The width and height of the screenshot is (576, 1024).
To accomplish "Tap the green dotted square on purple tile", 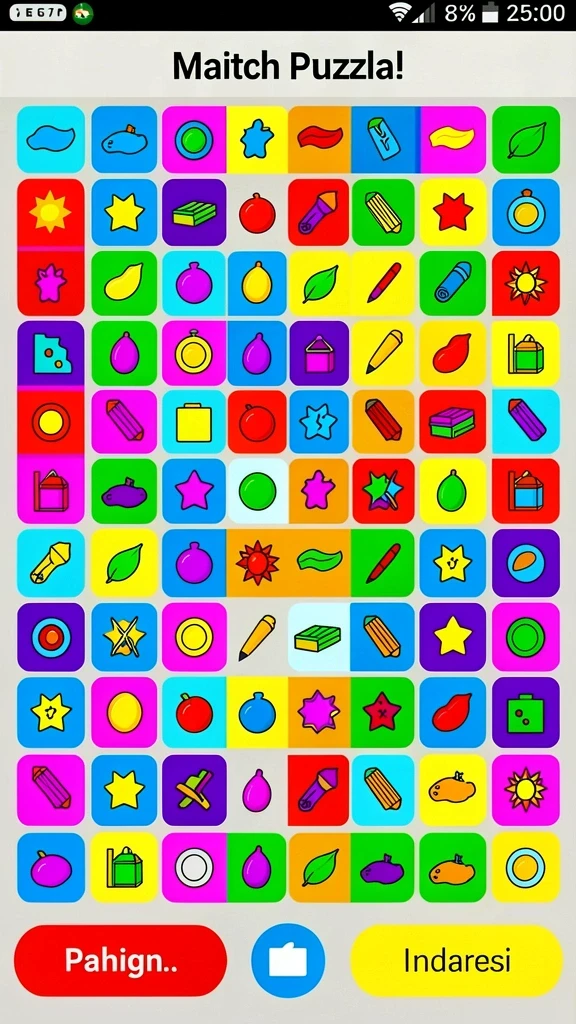I will pyautogui.click(x=526, y=712).
